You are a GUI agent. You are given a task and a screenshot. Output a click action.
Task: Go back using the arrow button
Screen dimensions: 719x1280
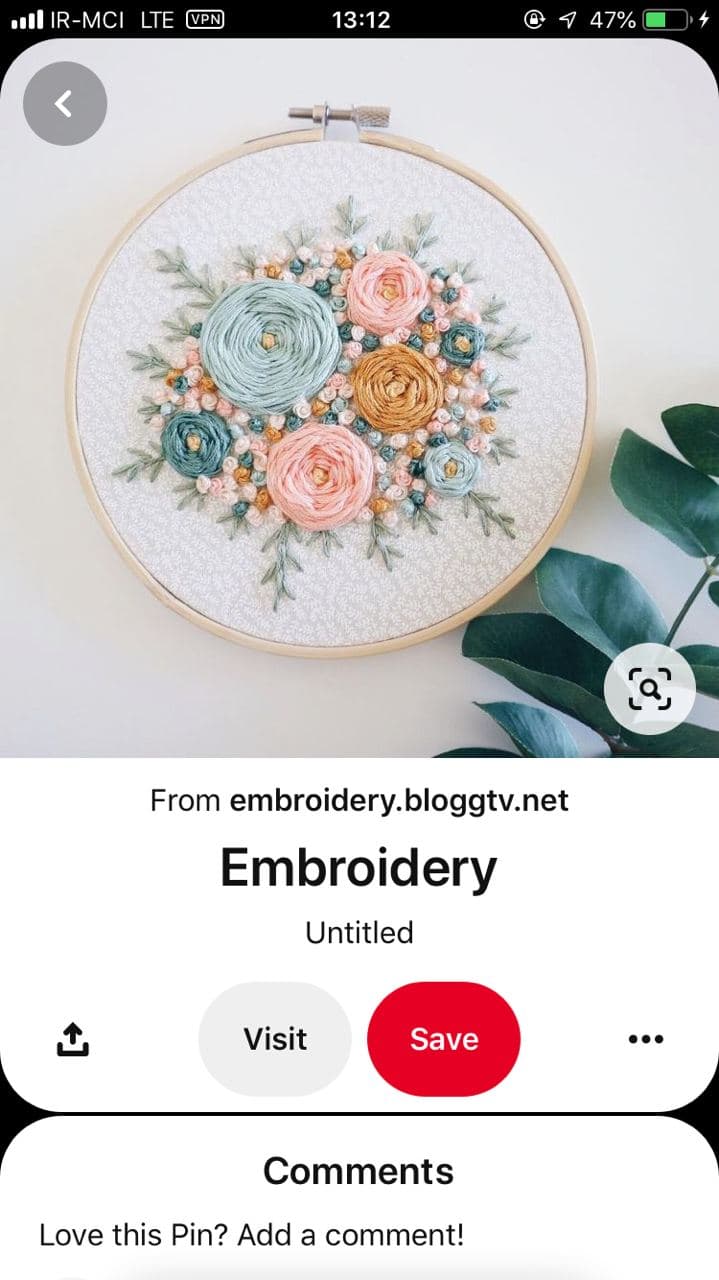tap(65, 103)
